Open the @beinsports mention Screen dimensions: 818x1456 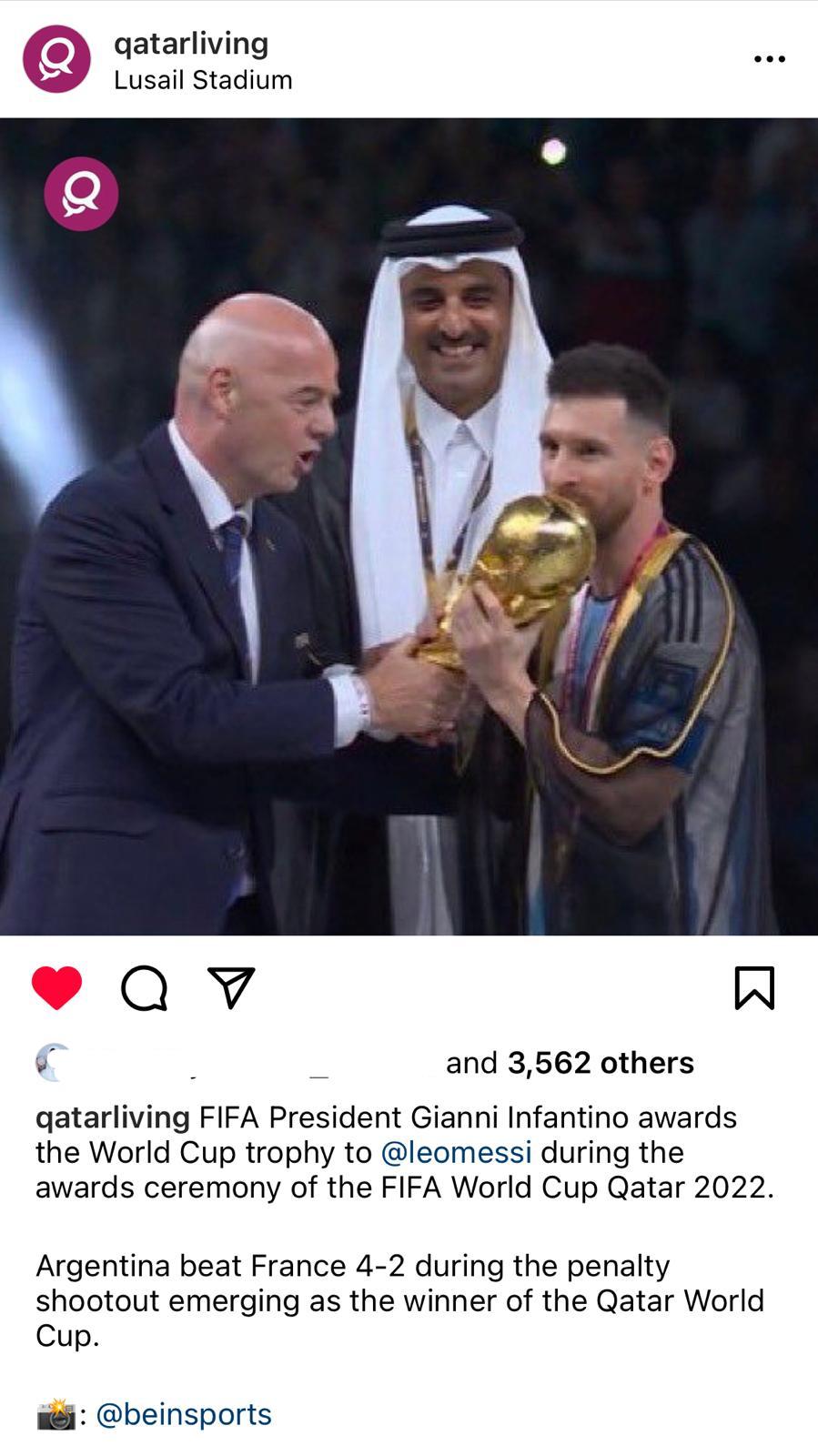183,1414
